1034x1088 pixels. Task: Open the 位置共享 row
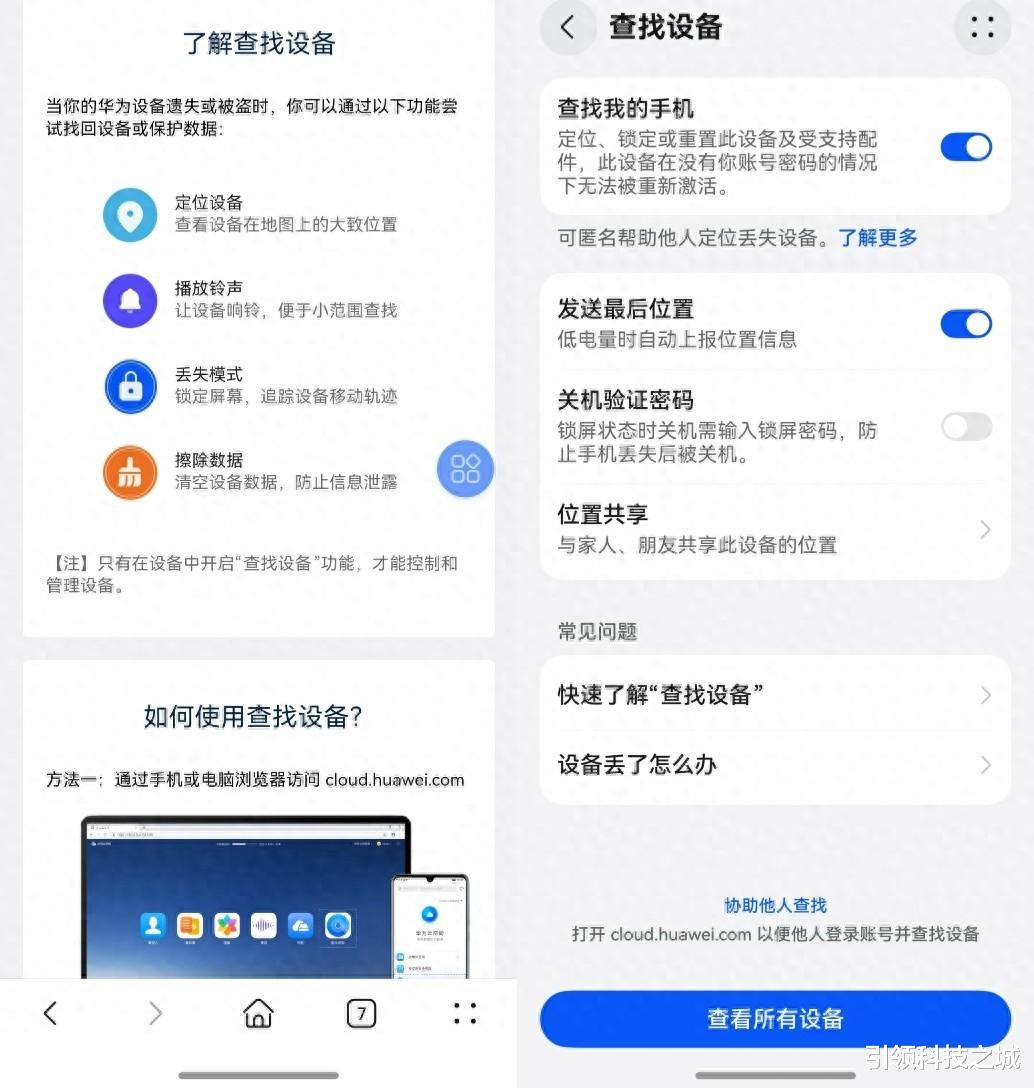[775, 529]
